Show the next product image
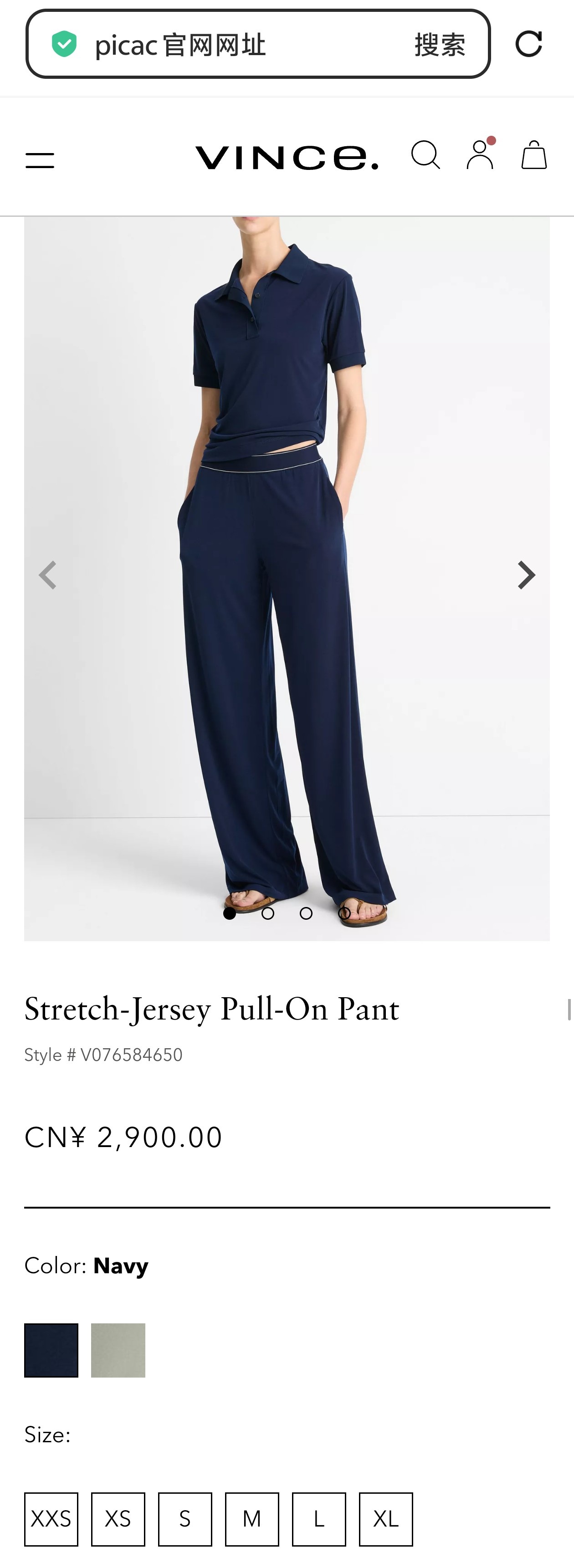Screen dimensions: 574x1568 [526, 575]
